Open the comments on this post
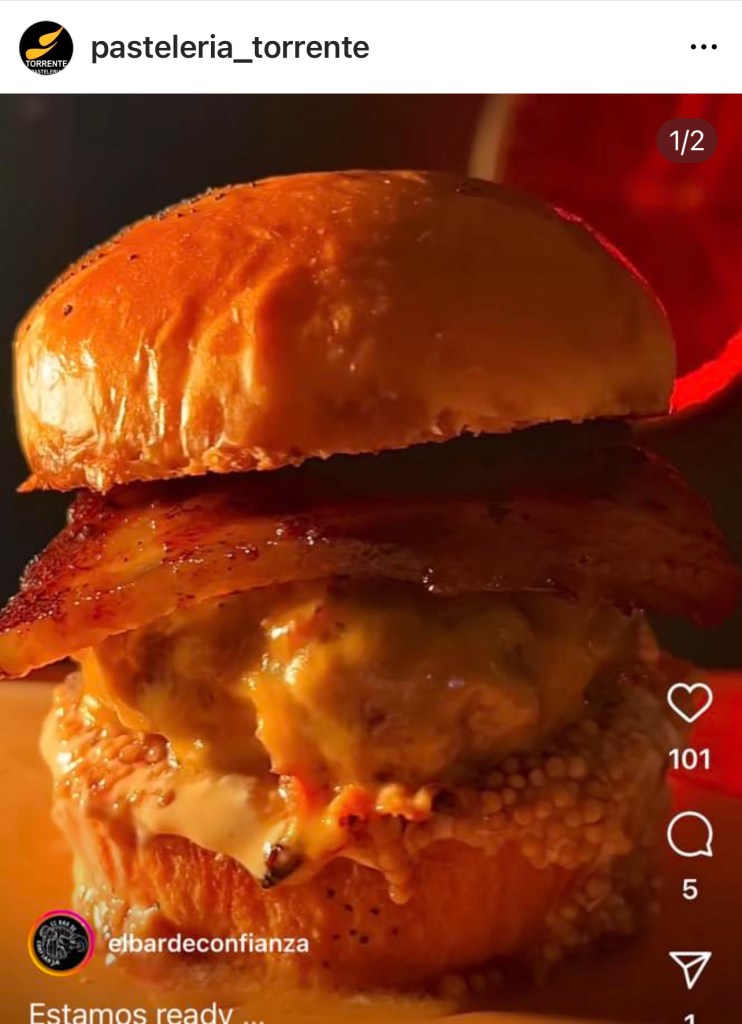The image size is (742, 1024). pos(689,835)
